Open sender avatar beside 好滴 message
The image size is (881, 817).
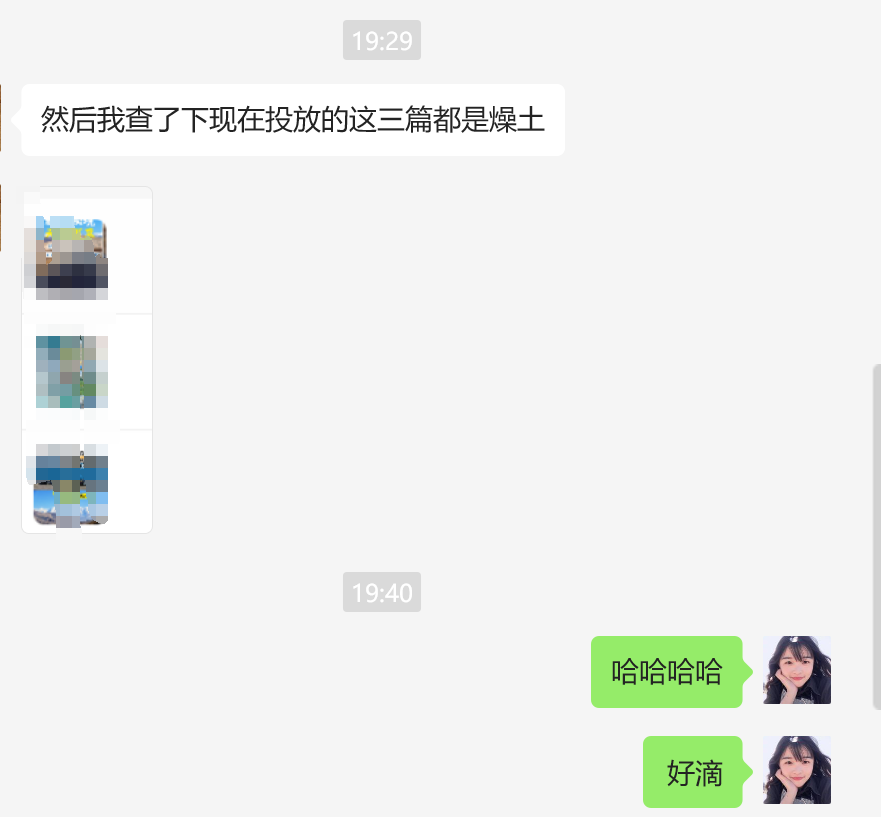click(x=796, y=770)
